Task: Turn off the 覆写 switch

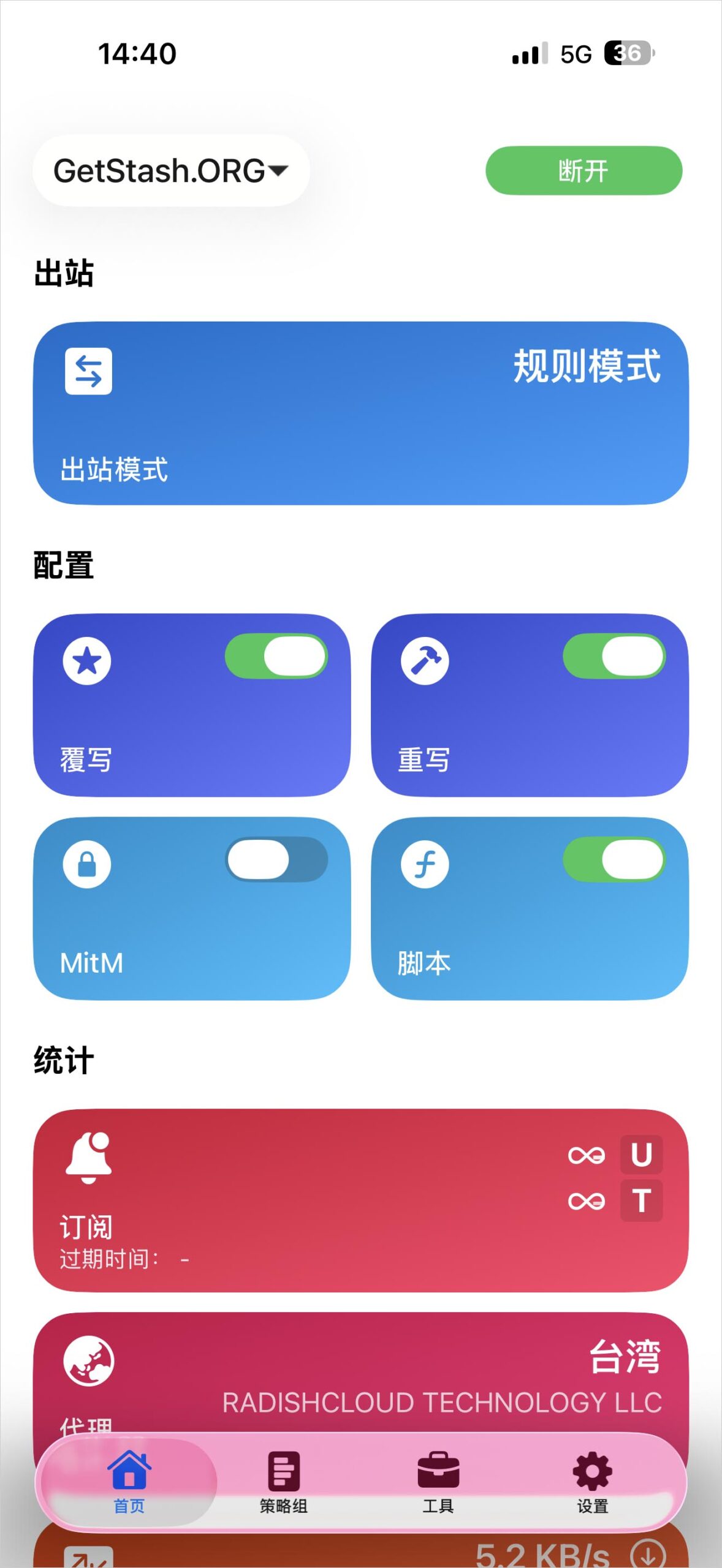Action: click(276, 656)
